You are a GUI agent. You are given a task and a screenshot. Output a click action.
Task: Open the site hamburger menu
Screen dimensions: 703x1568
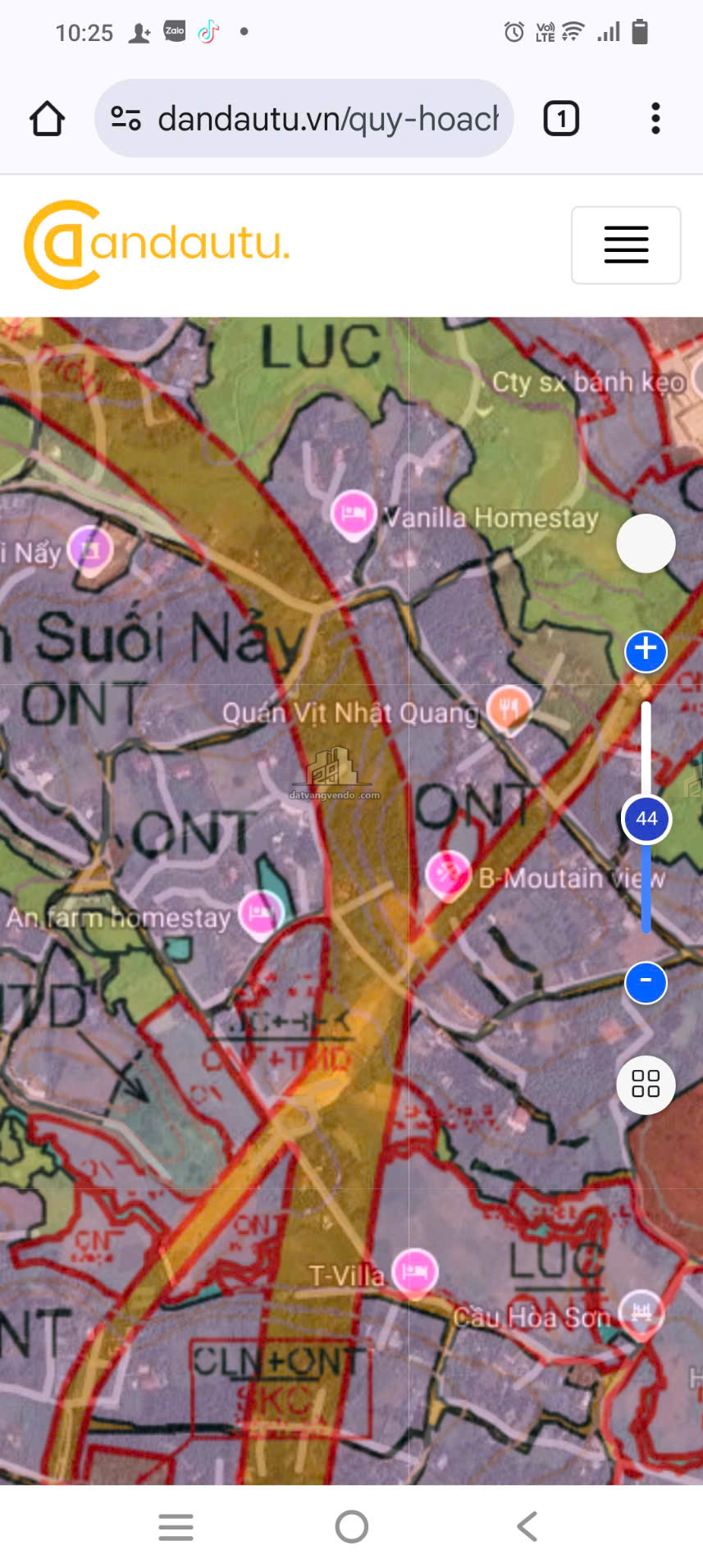(626, 245)
